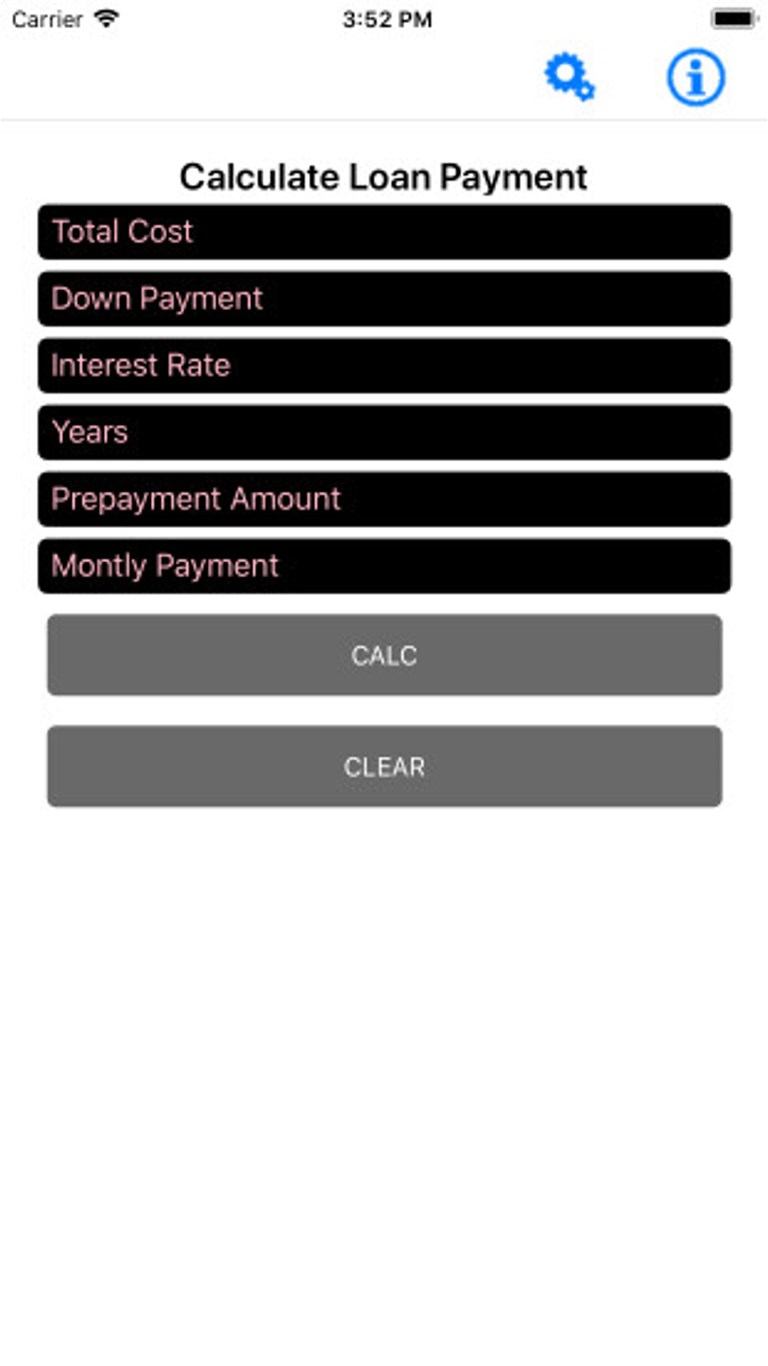This screenshot has width=768, height=1366.
Task: Reset all fields with CLEAR
Action: click(384, 766)
